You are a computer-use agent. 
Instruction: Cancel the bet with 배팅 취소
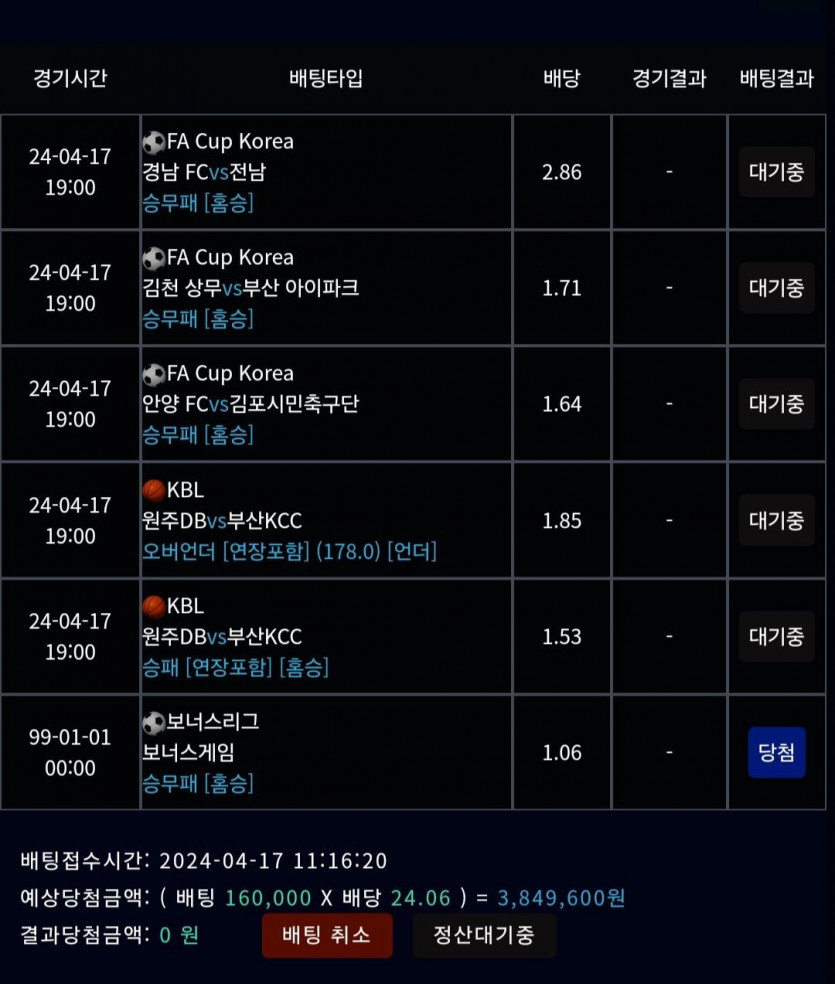327,935
